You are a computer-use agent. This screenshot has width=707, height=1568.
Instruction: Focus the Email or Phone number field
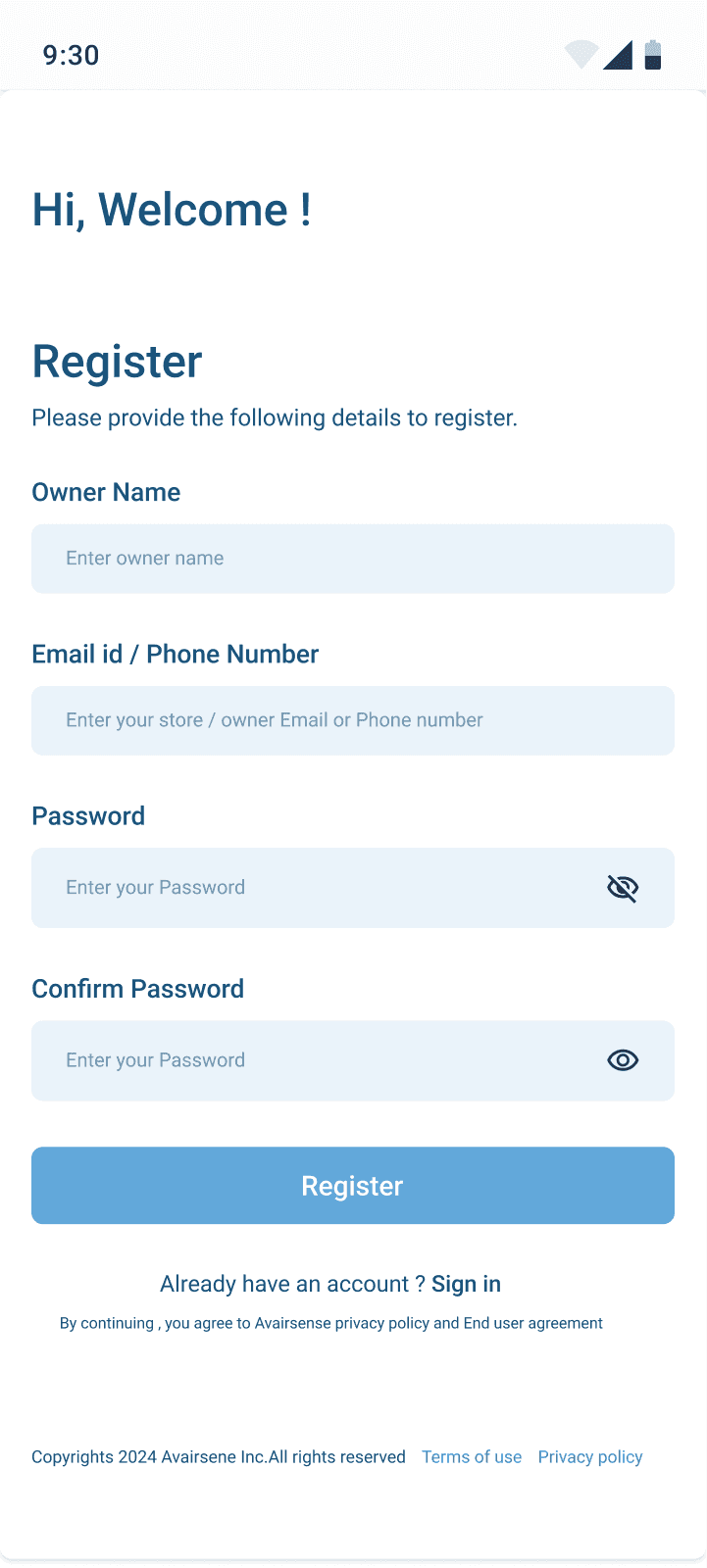353,720
